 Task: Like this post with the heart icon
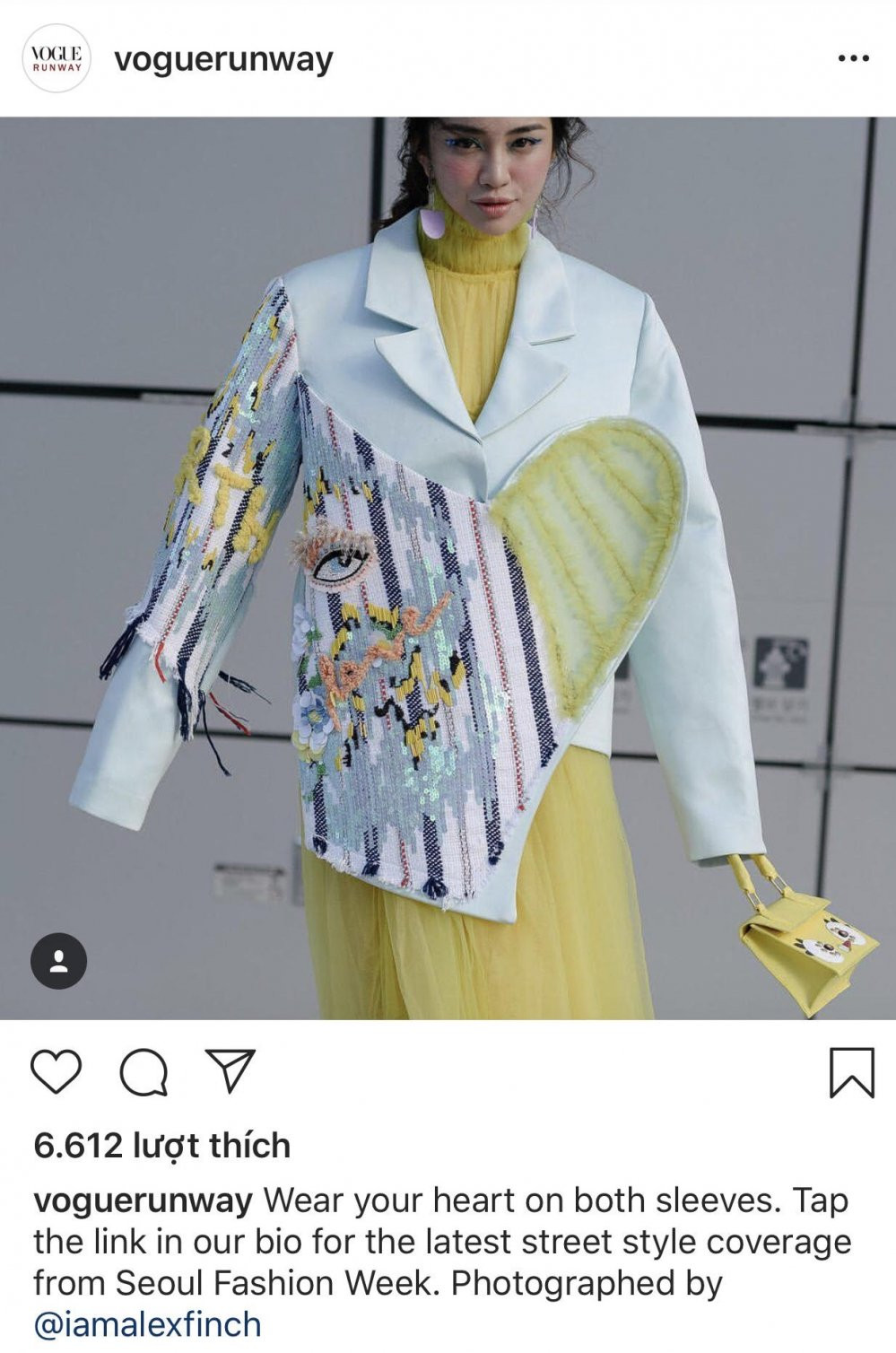(x=57, y=1071)
